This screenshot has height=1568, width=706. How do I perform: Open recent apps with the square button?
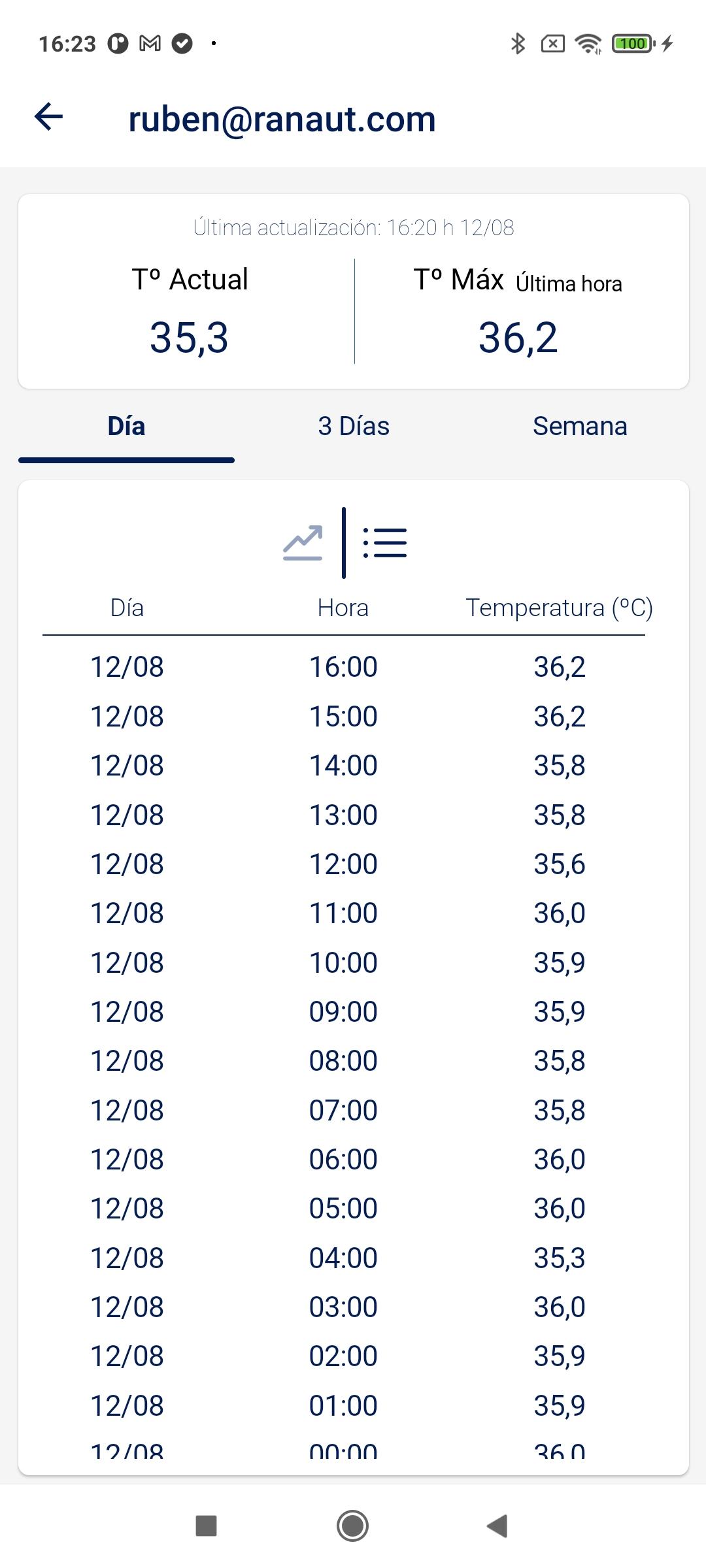point(207,1526)
